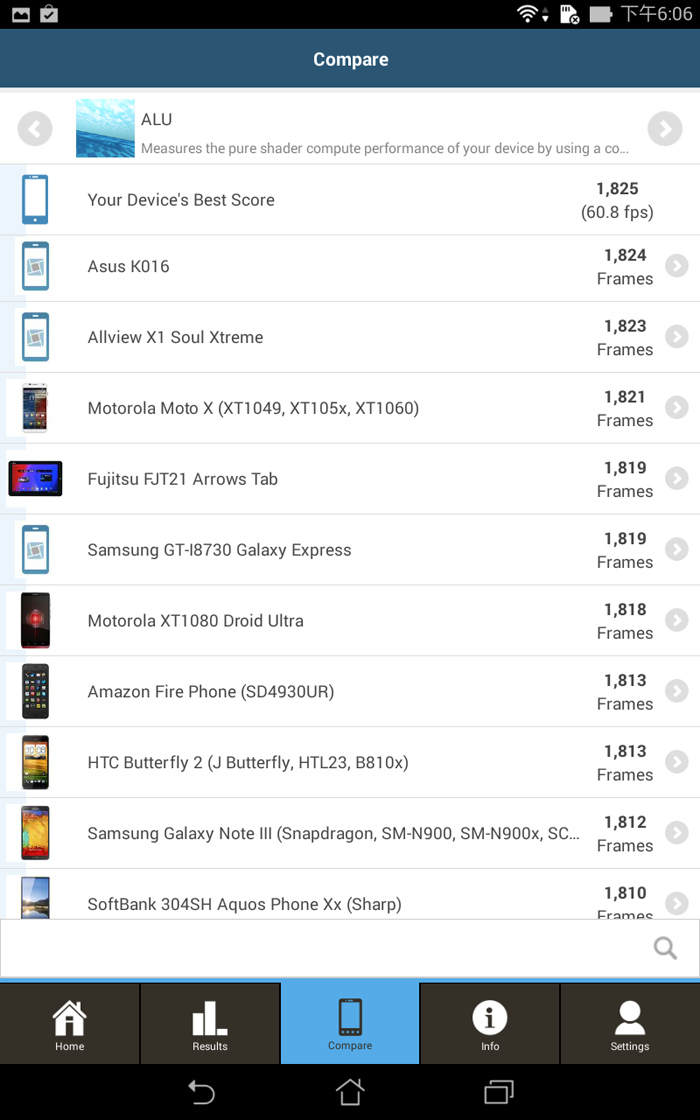Open the recent apps button
The width and height of the screenshot is (700, 1120).
(499, 1092)
